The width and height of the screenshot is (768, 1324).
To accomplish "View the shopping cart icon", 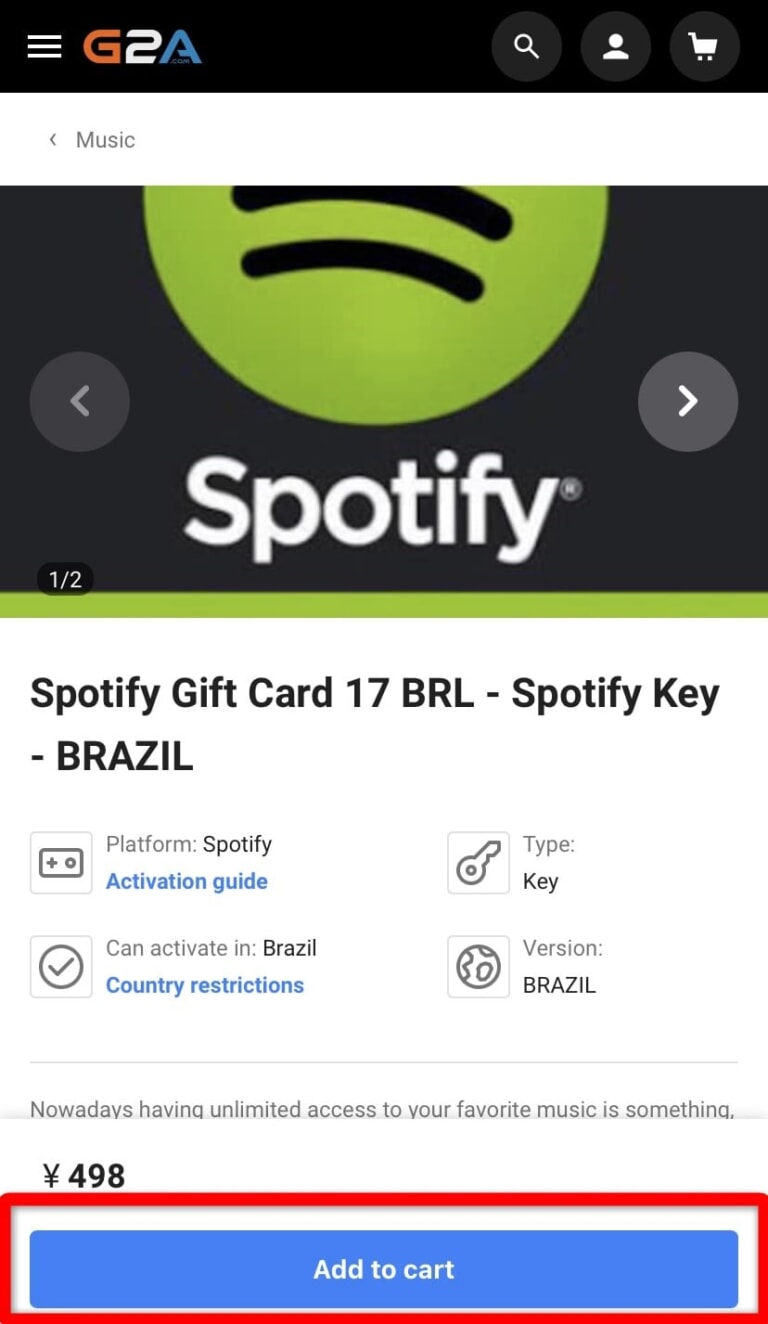I will point(704,46).
